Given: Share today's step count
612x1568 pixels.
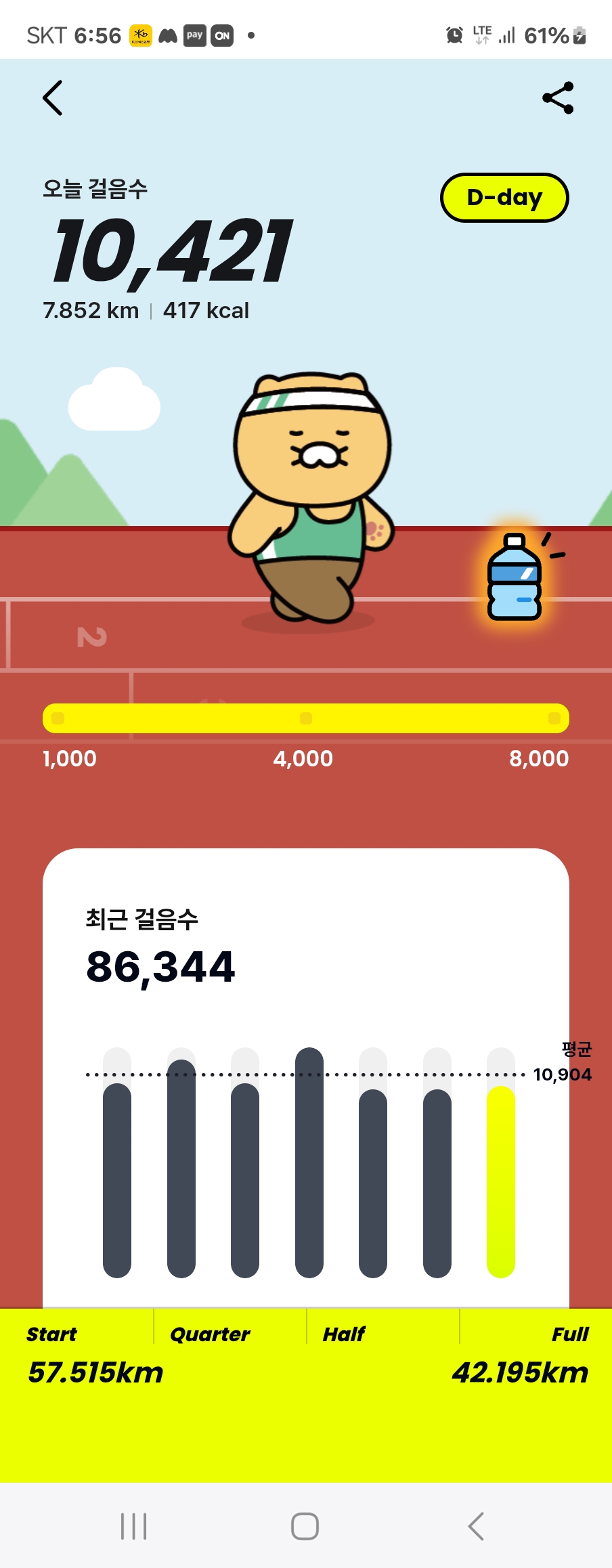Looking at the screenshot, I should pos(559,98).
